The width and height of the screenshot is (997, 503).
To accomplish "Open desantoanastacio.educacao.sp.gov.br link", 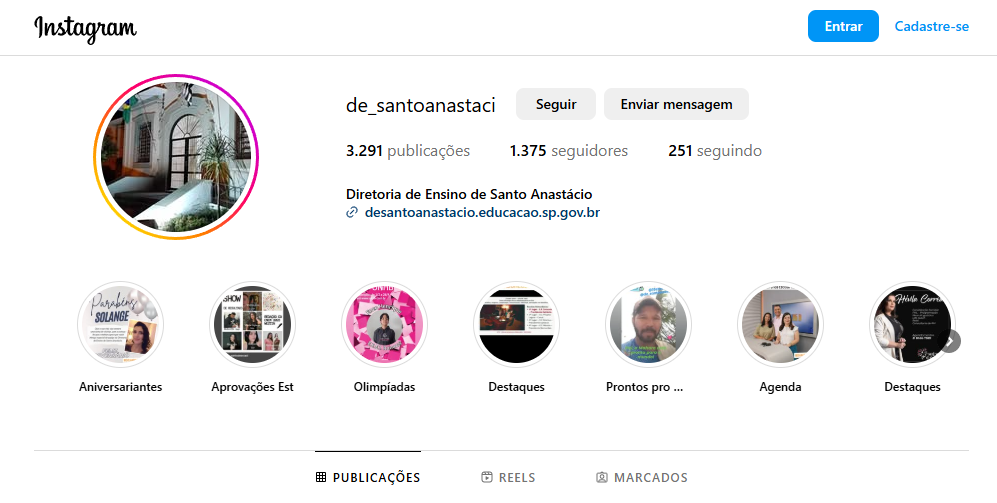I will (482, 212).
